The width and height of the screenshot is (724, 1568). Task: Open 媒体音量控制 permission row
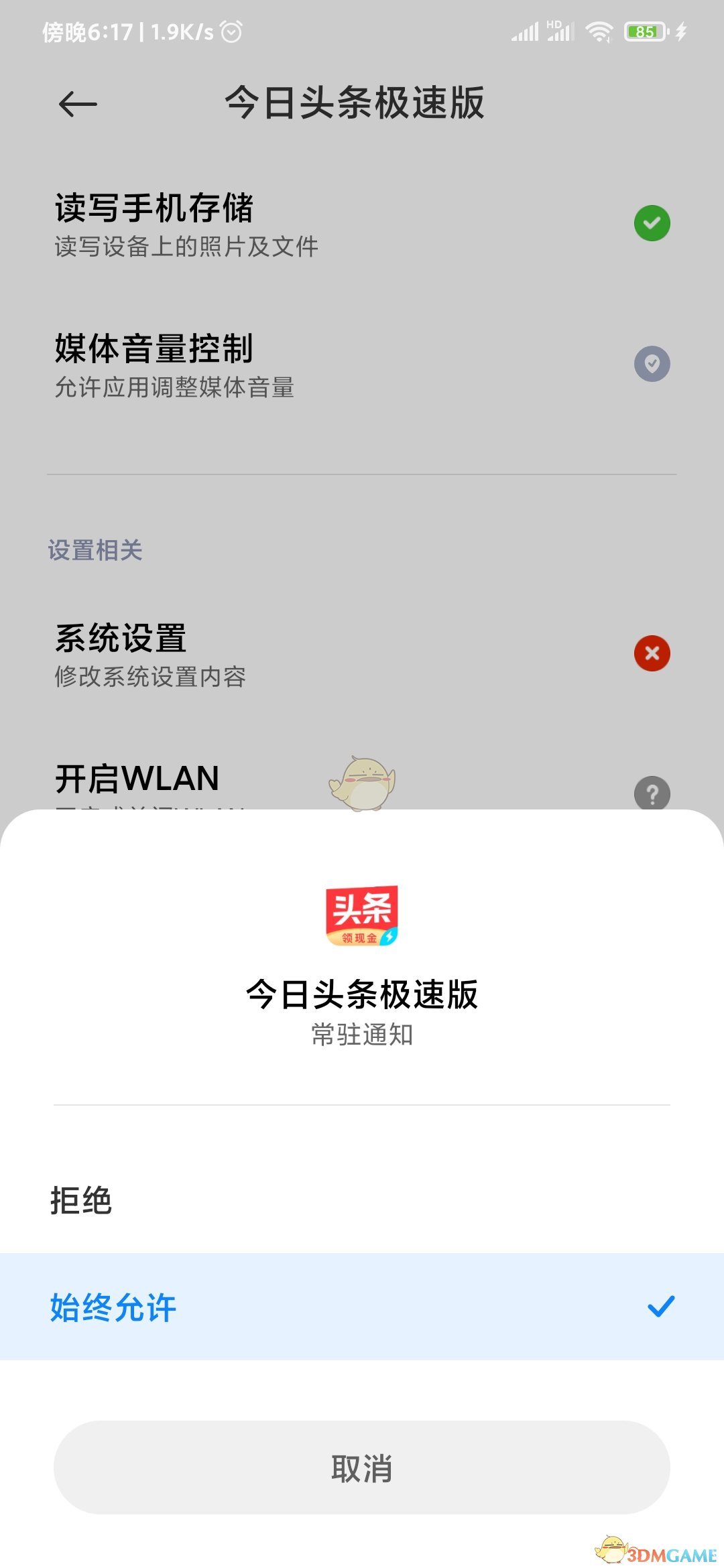coord(362,365)
